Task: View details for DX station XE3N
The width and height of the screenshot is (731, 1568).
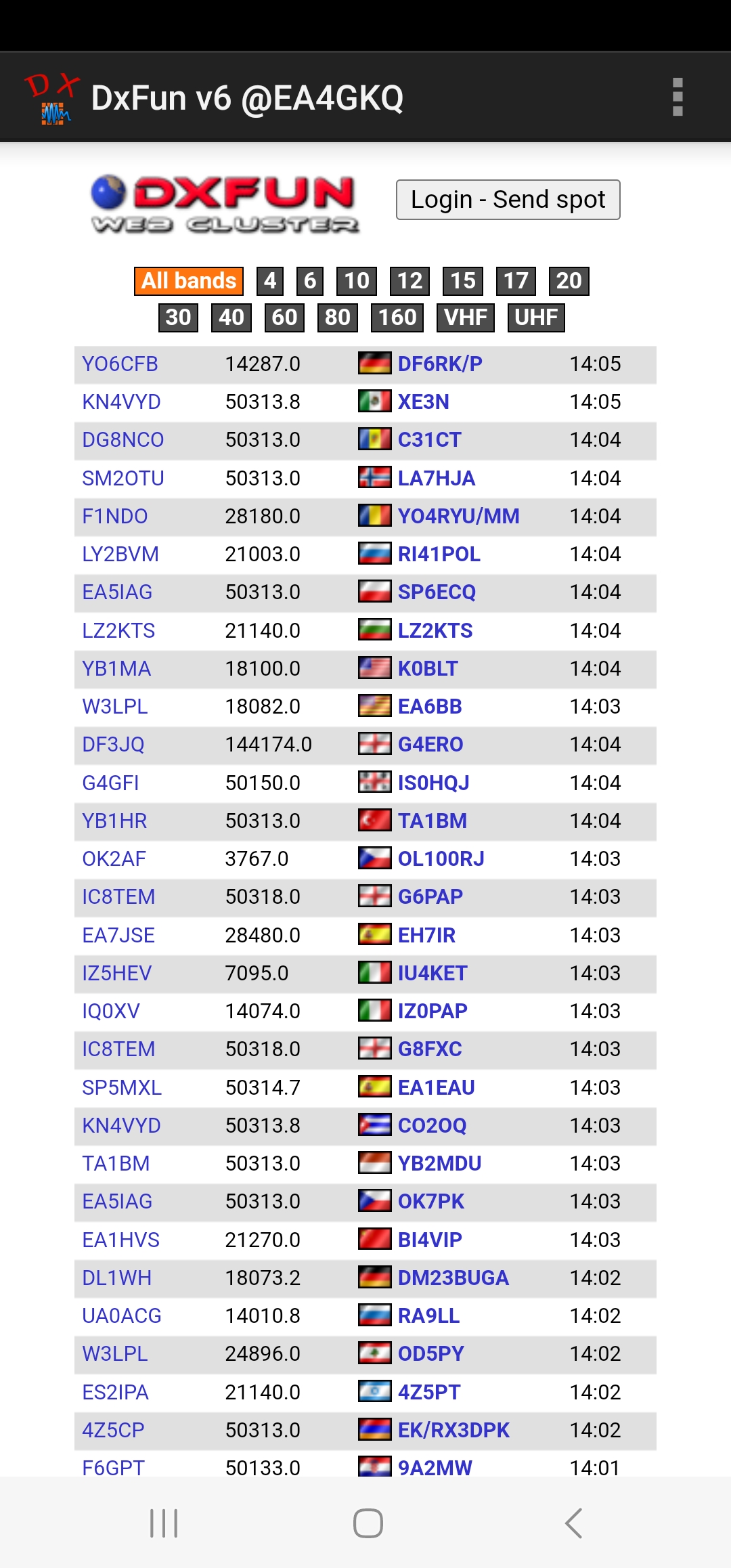Action: point(423,402)
